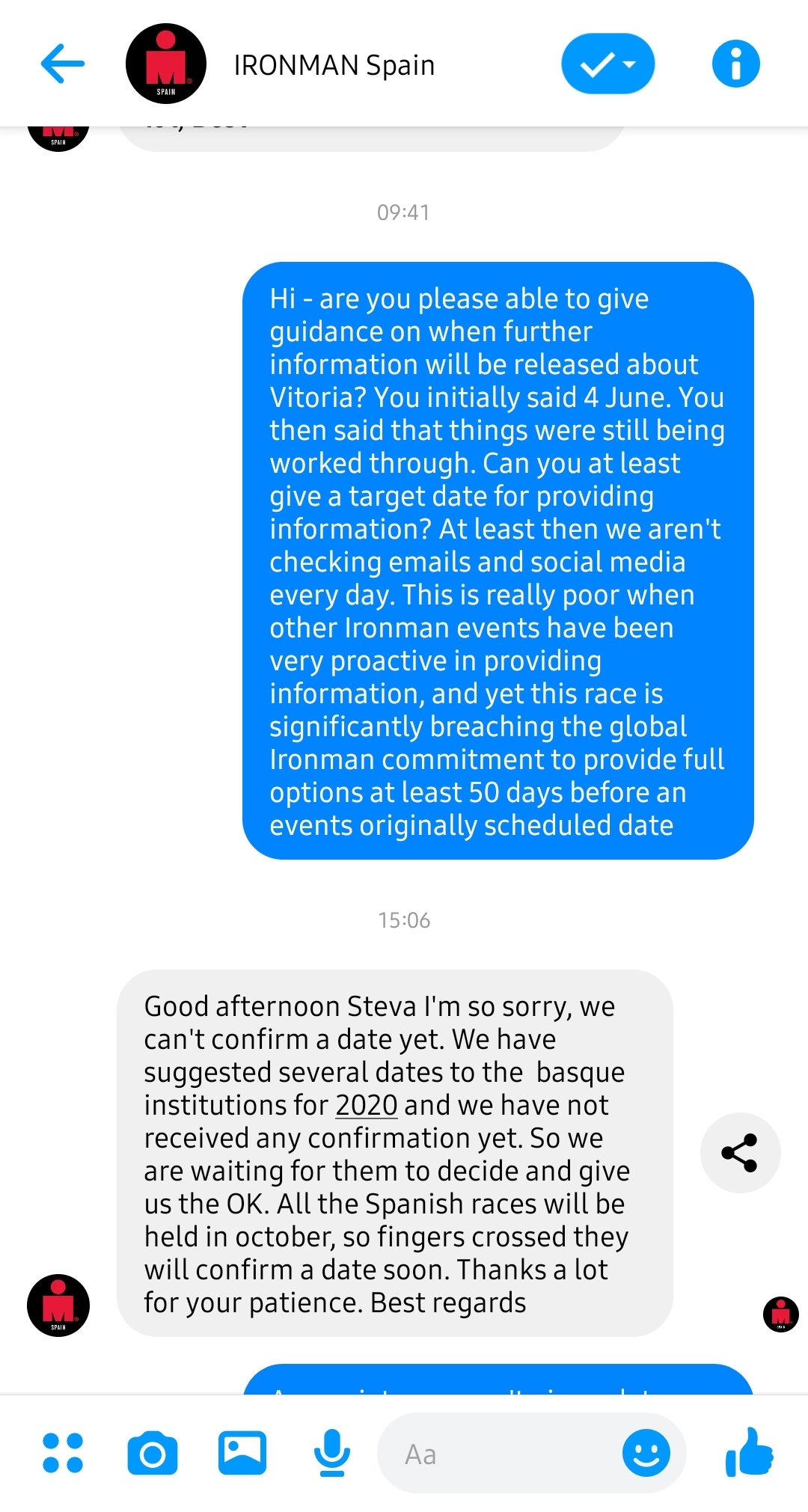Tap the underlined 2020 link in the reply
The height and width of the screenshot is (1512, 808).
point(367,1105)
